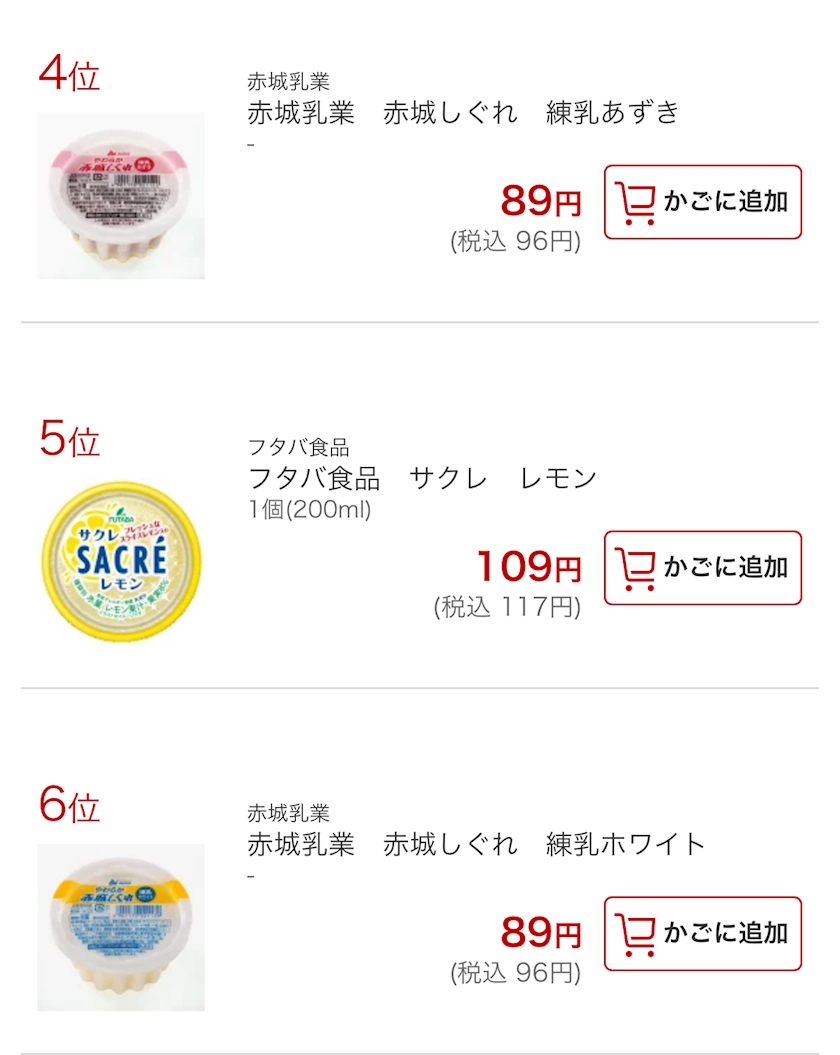Open product title フタバ食品 サクレ レモン
The height and width of the screenshot is (1055, 840).
(422, 478)
